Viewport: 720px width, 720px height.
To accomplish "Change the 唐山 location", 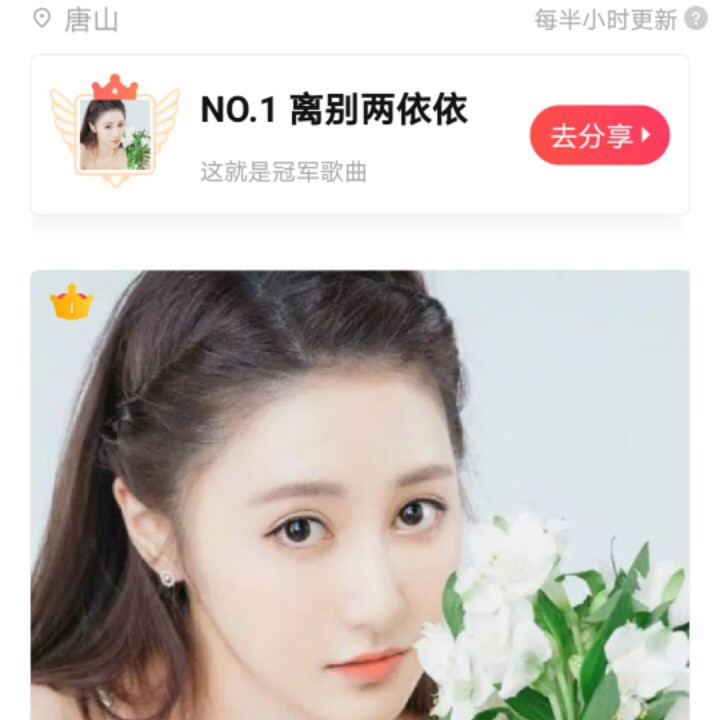I will (78, 19).
